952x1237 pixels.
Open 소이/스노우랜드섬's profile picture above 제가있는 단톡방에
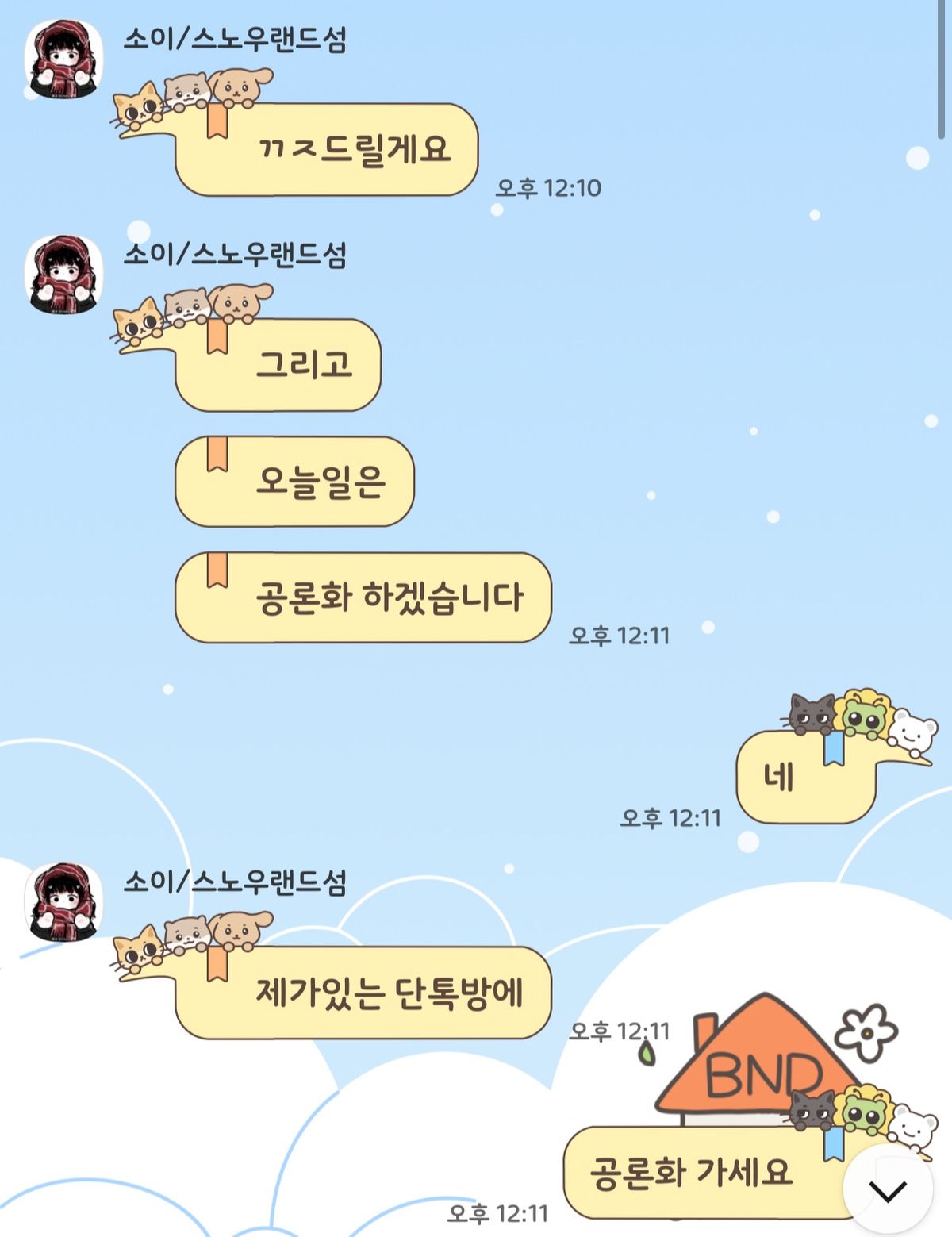pyautogui.click(x=64, y=903)
